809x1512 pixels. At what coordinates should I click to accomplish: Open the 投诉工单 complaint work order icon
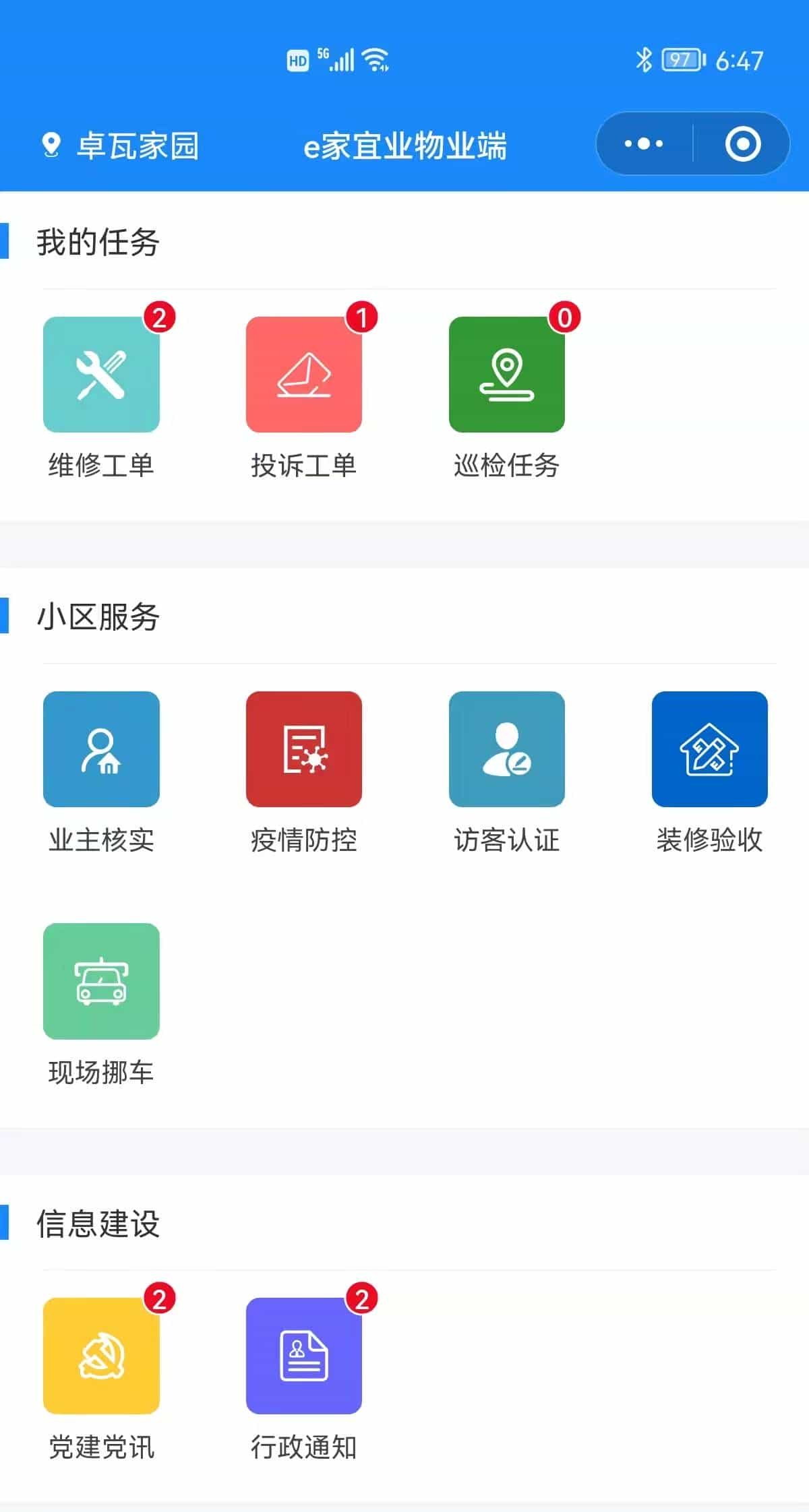[304, 375]
